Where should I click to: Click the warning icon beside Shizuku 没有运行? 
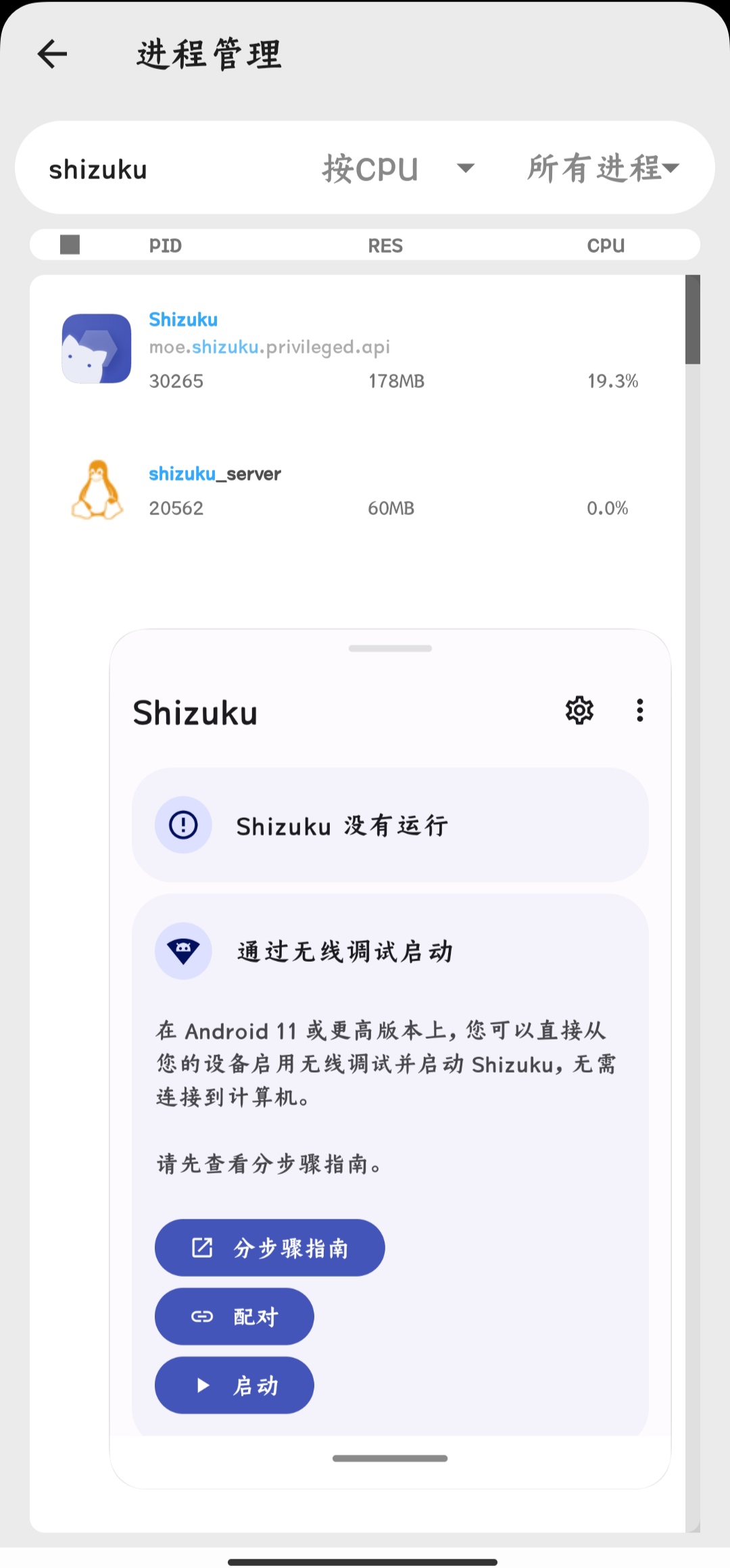coord(182,825)
